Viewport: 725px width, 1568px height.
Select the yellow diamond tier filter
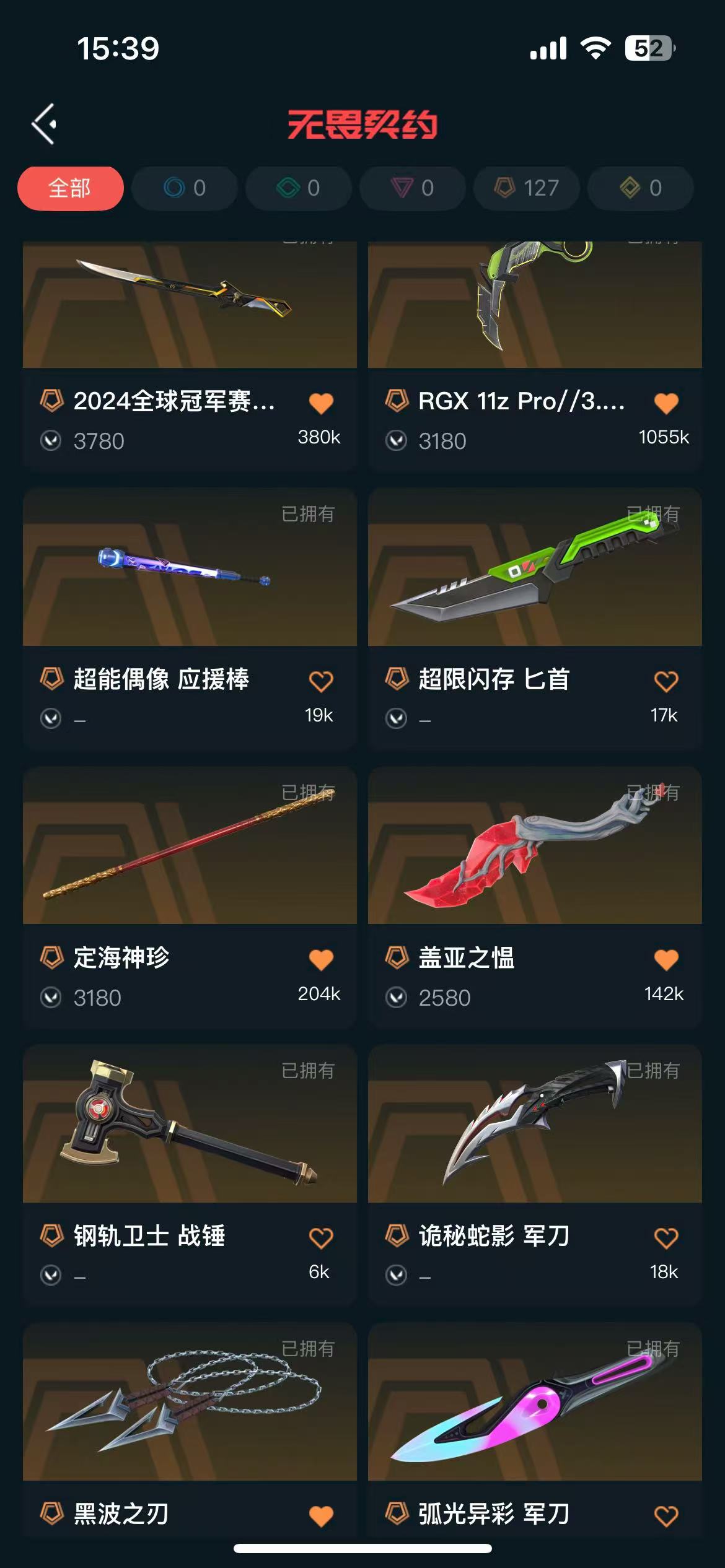click(x=640, y=188)
